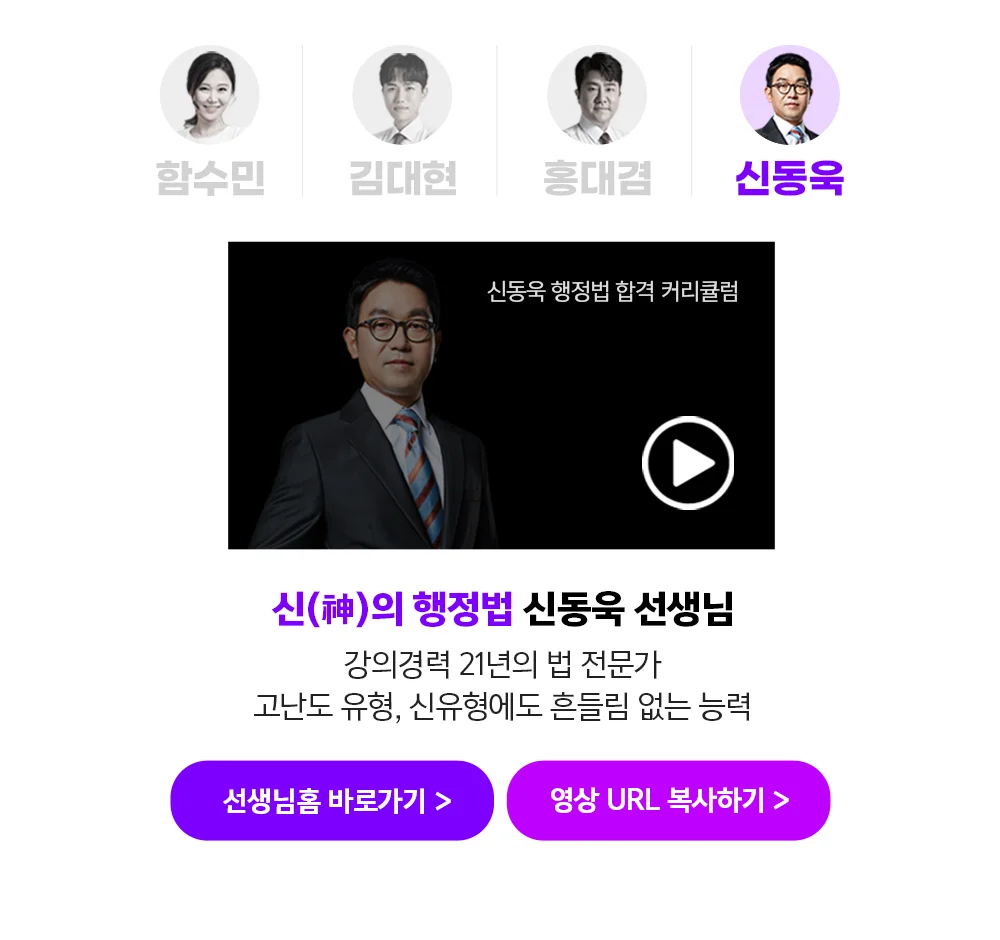Select the 신동욱 teacher tab
Image resolution: width=1000 pixels, height=940 pixels.
[789, 122]
